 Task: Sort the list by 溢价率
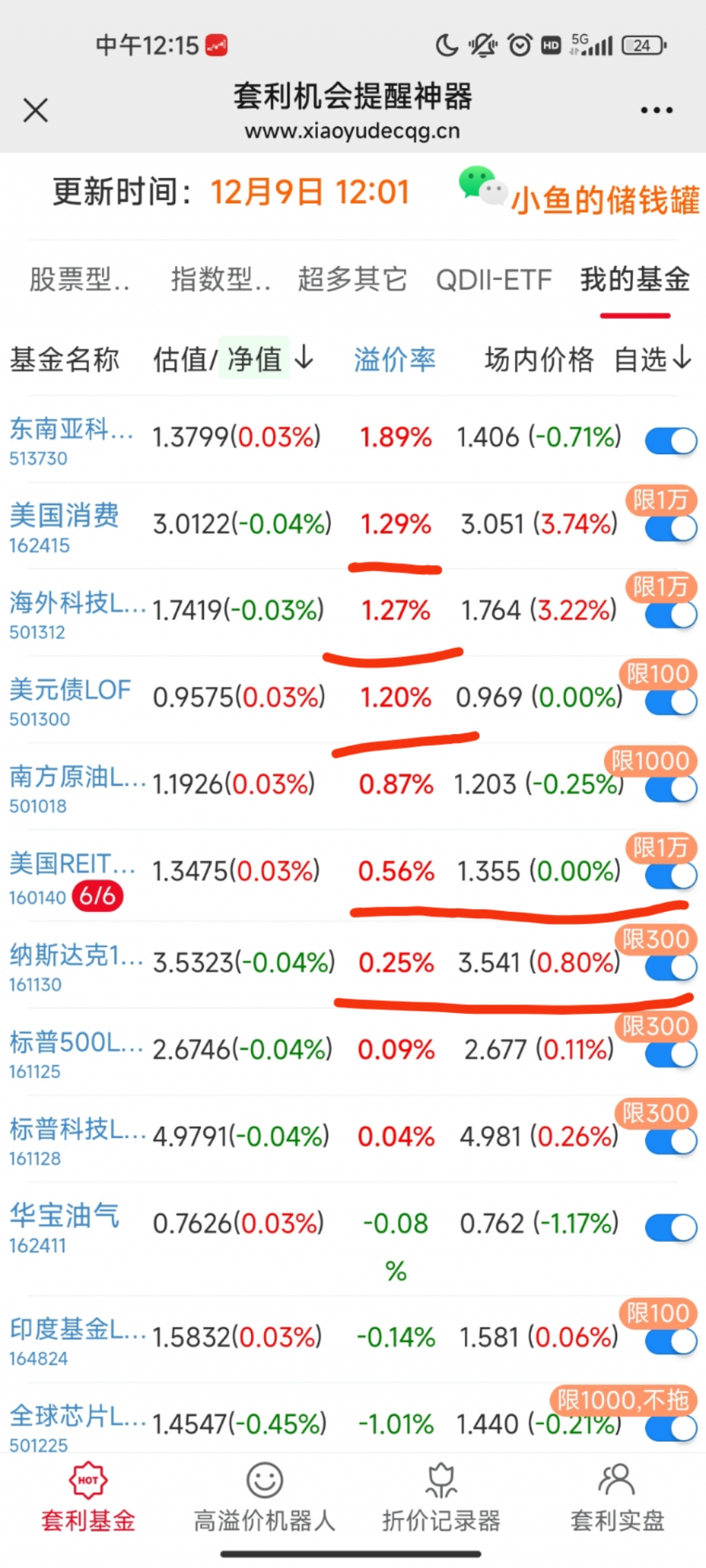[x=394, y=360]
